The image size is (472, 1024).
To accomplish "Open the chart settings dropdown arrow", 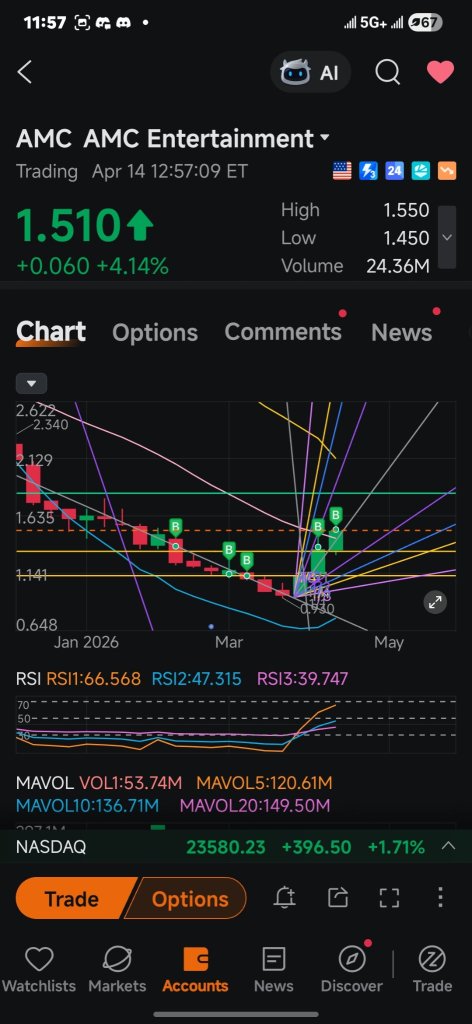I will tap(31, 383).
